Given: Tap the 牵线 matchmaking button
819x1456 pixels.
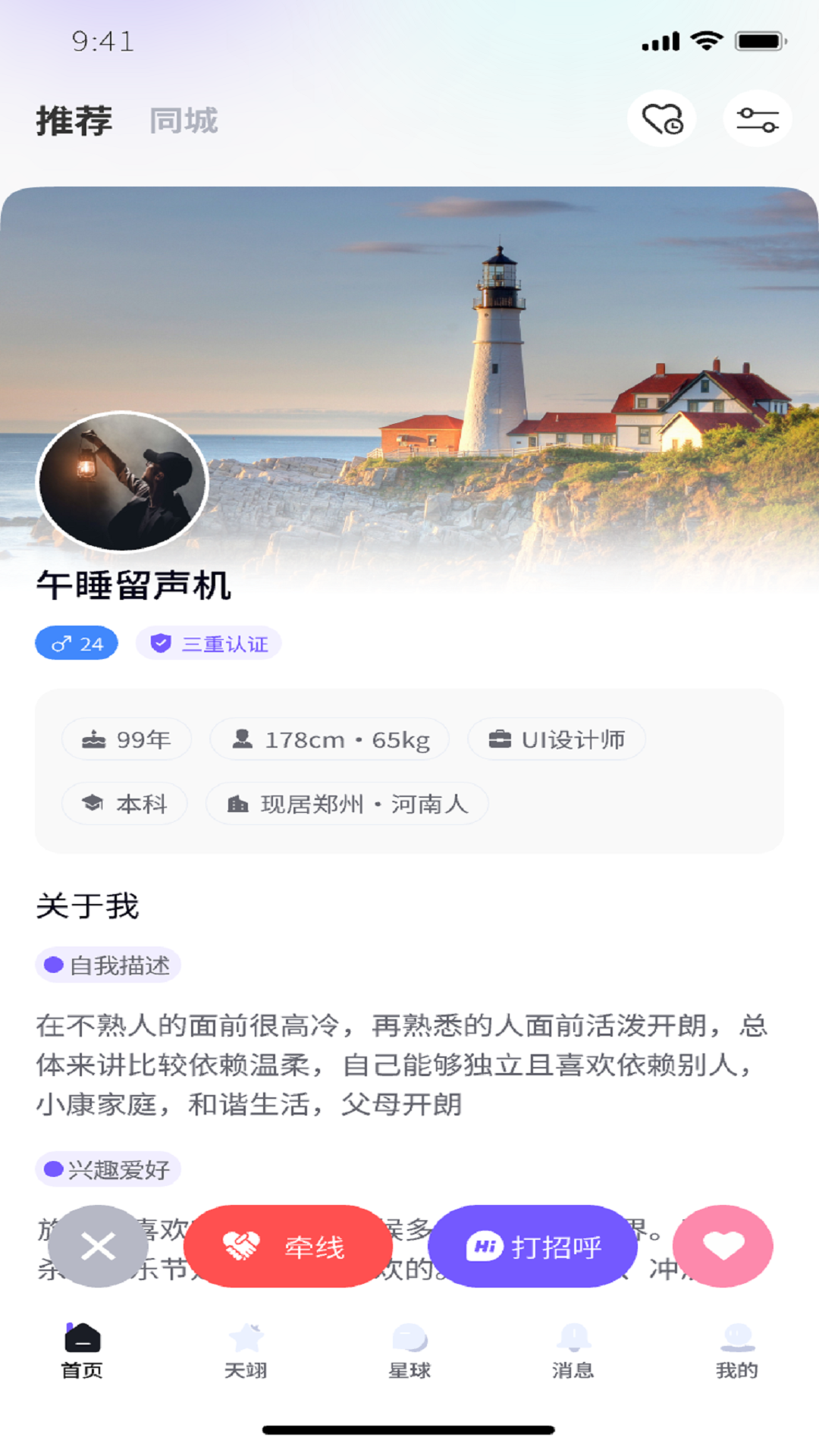Looking at the screenshot, I should pyautogui.click(x=284, y=1246).
